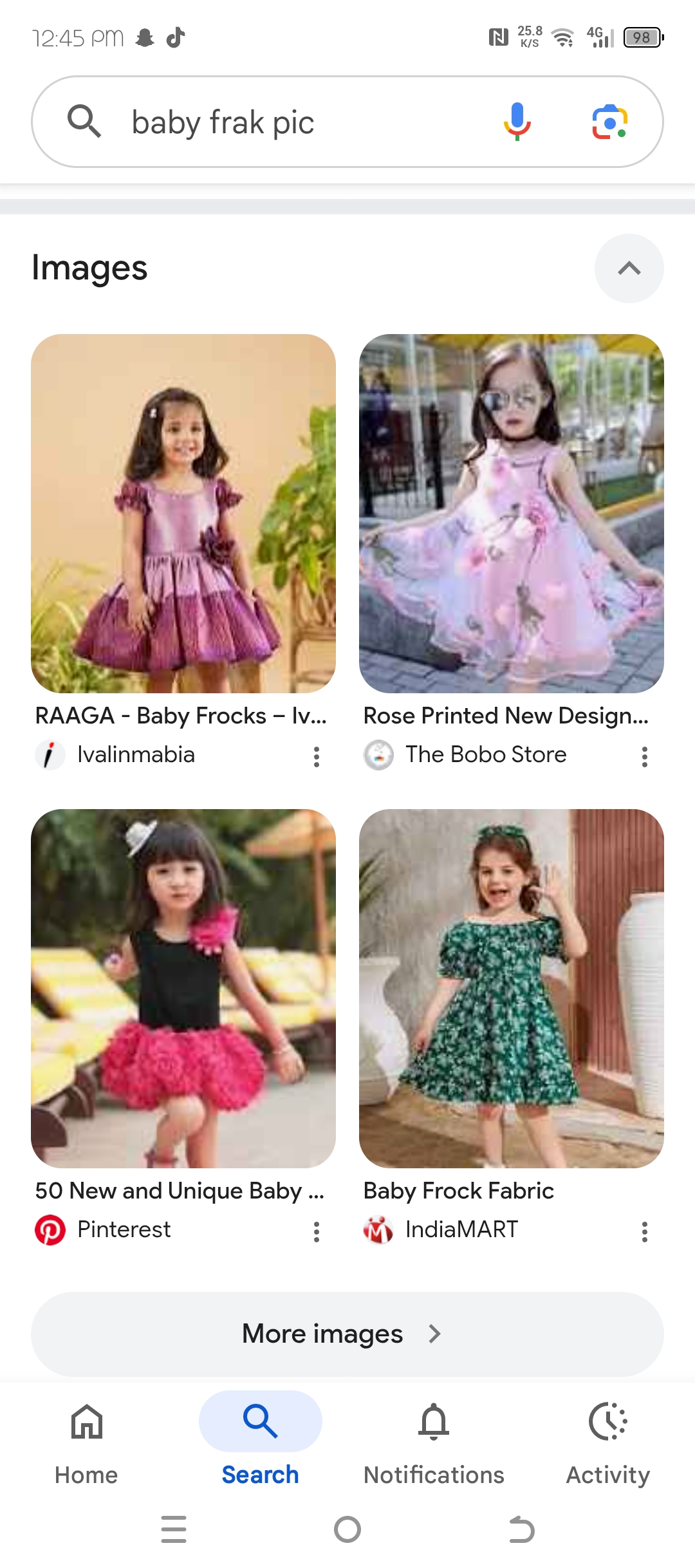Open the Baby Frock Fabric image
Screen dimensions: 695x1568
pyautogui.click(x=511, y=988)
